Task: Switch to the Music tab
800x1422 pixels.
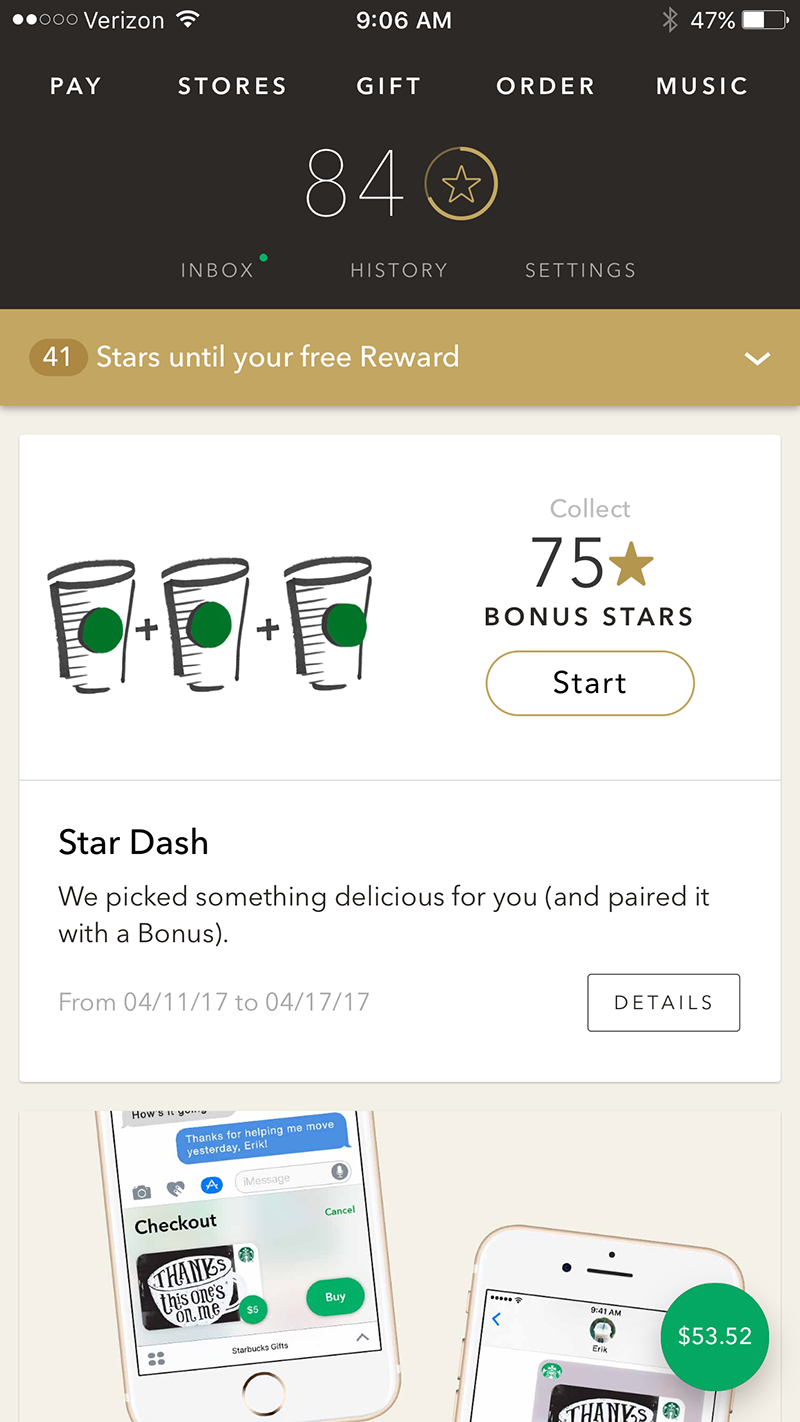Action: click(x=702, y=86)
